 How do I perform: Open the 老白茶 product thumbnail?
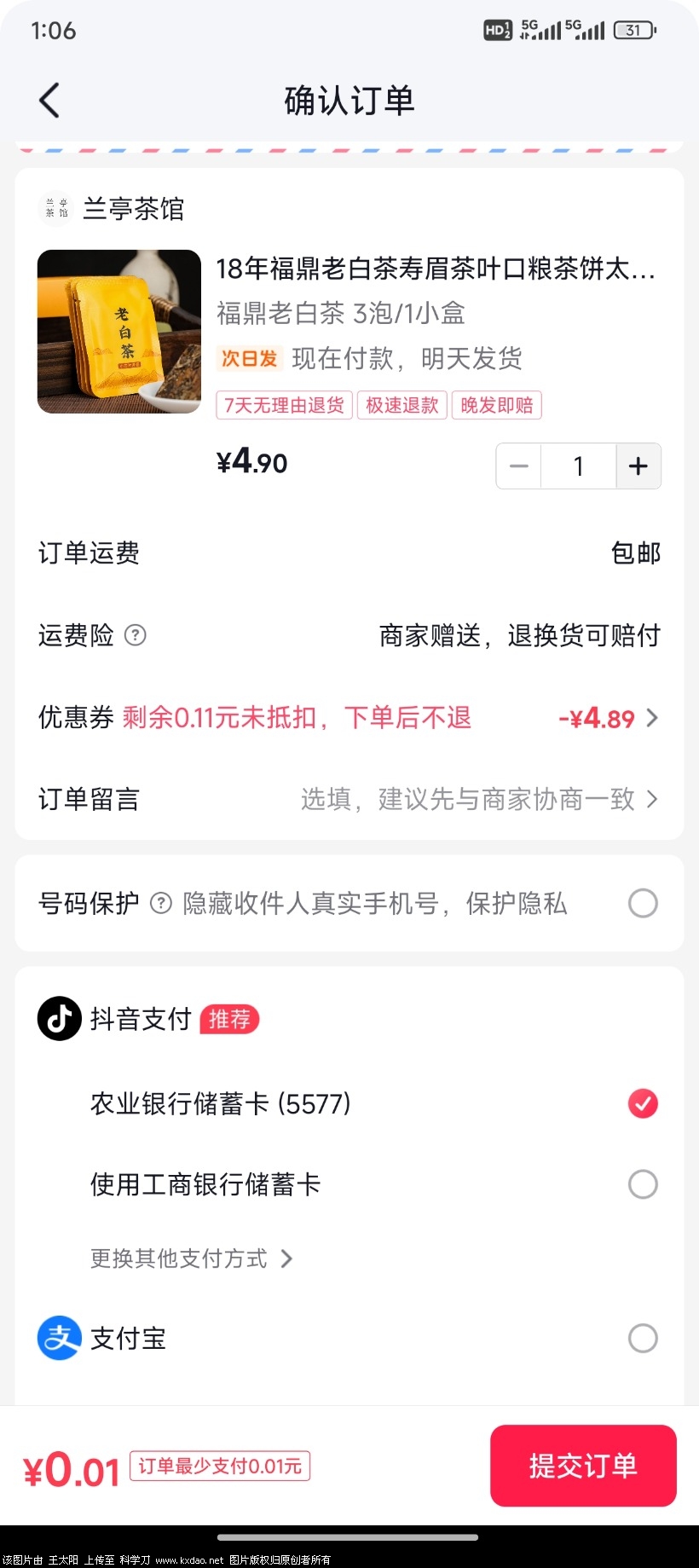pos(119,332)
